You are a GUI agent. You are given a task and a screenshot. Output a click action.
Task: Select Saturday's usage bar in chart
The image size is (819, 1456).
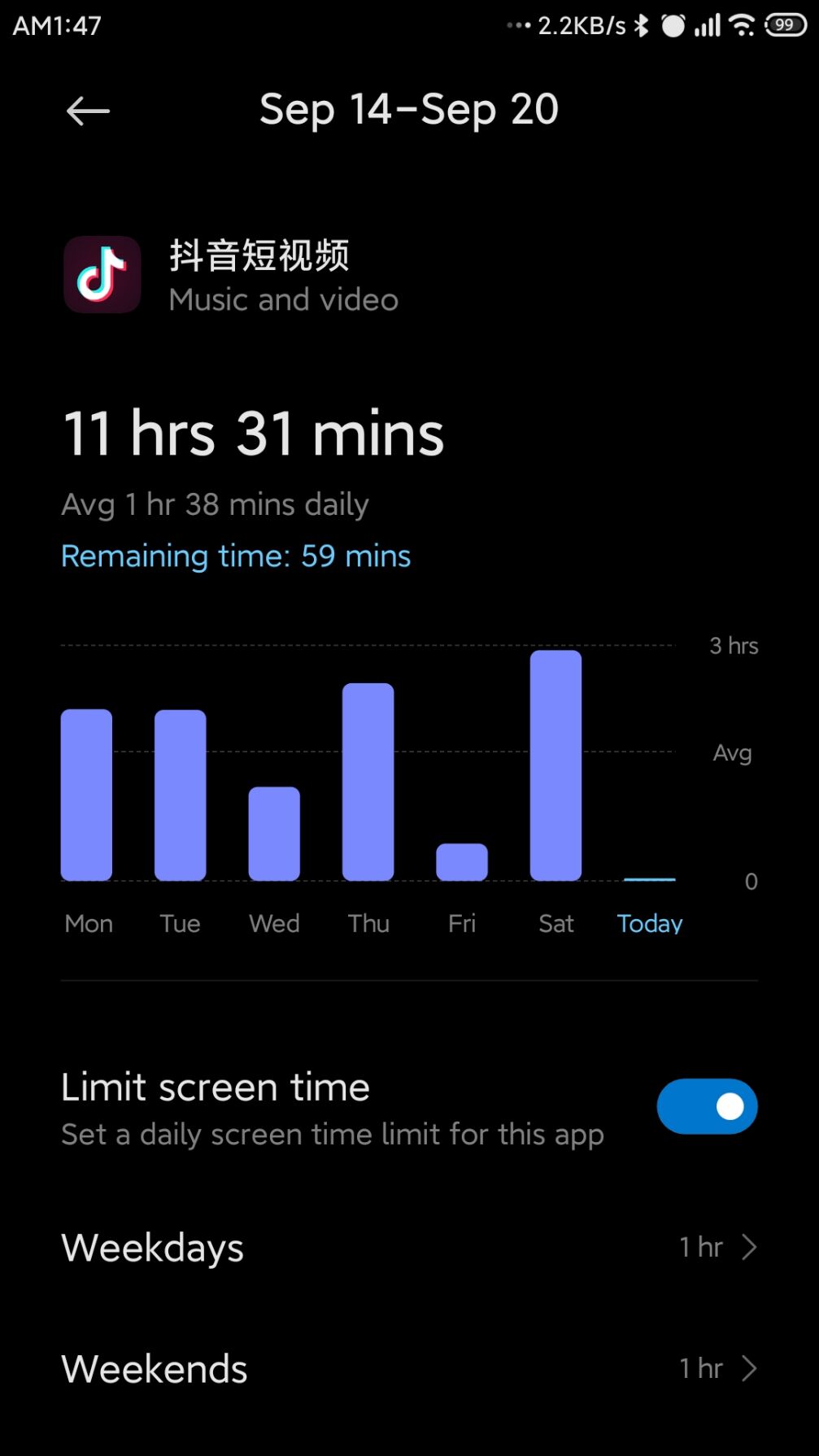pos(555,765)
